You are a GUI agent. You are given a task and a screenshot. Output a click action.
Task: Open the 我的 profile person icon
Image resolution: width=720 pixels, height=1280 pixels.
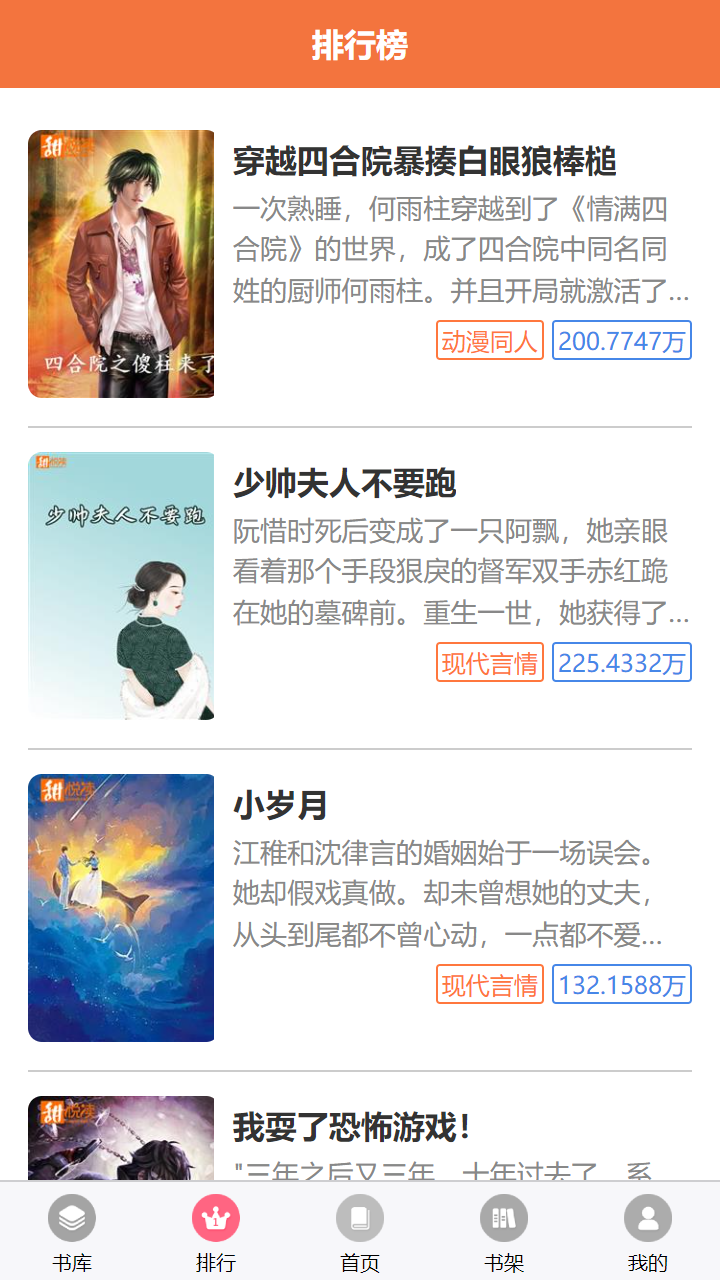pos(647,1218)
